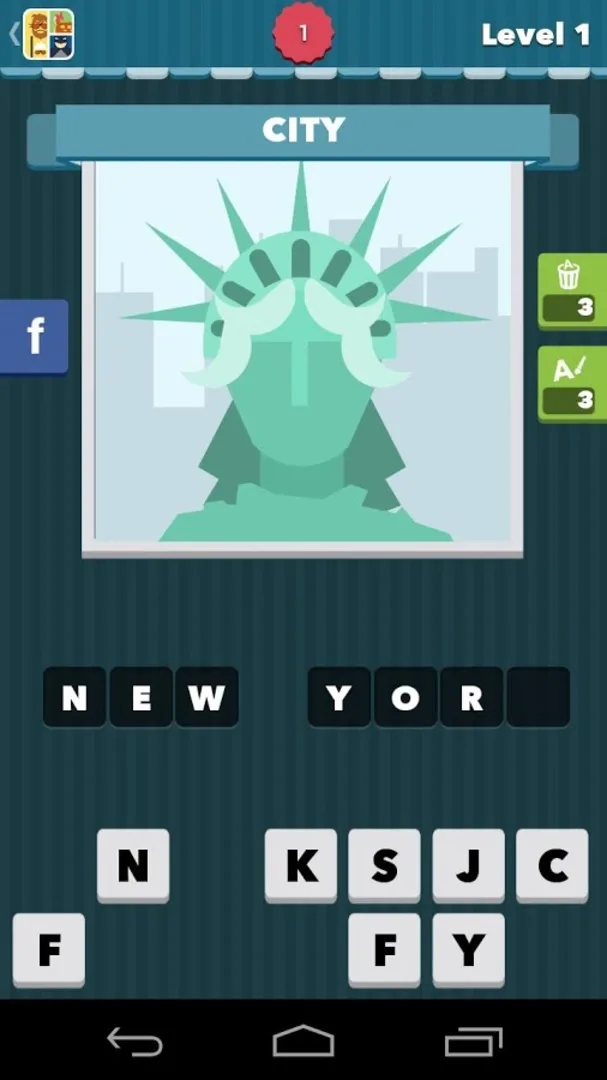Remove the placed letter W from answer
The image size is (607, 1080).
207,697
